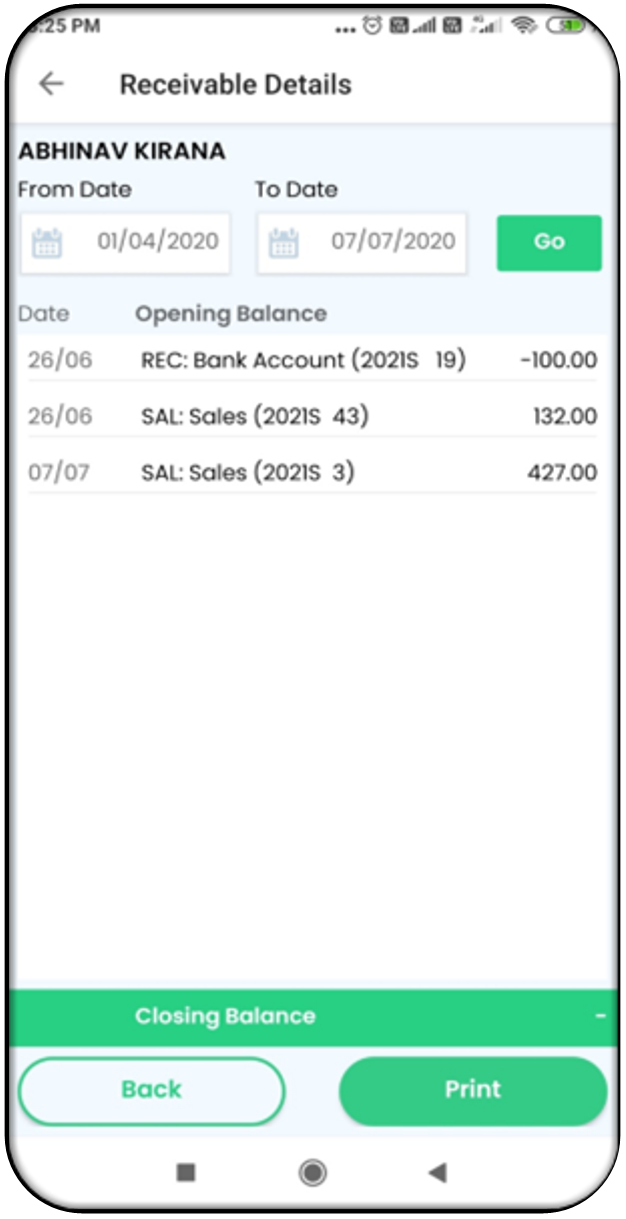Open the SAL: Sales 132.00 entry
This screenshot has height=1219, width=626.
click(x=312, y=416)
